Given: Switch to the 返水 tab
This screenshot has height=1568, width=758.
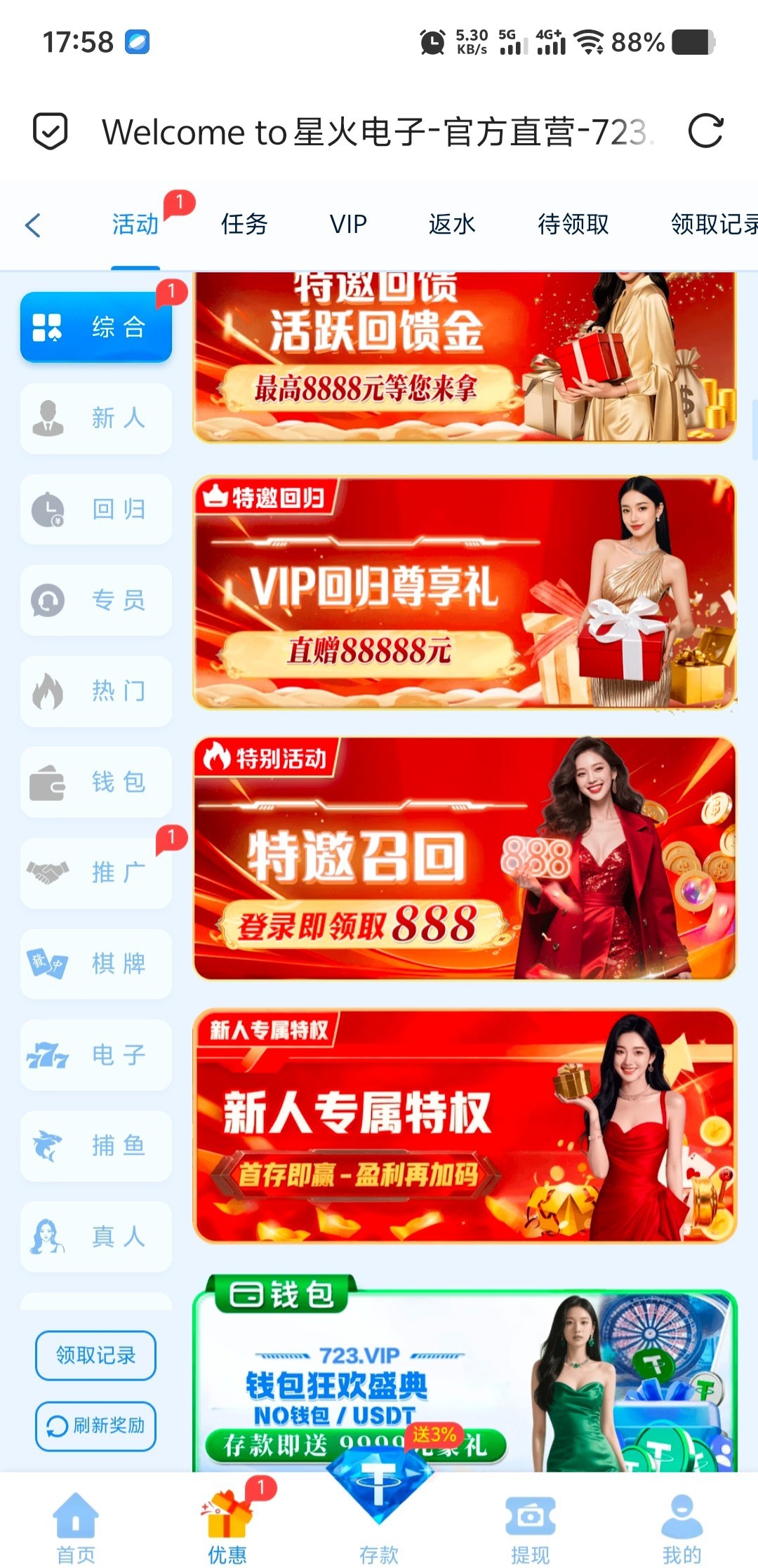Looking at the screenshot, I should tap(452, 225).
